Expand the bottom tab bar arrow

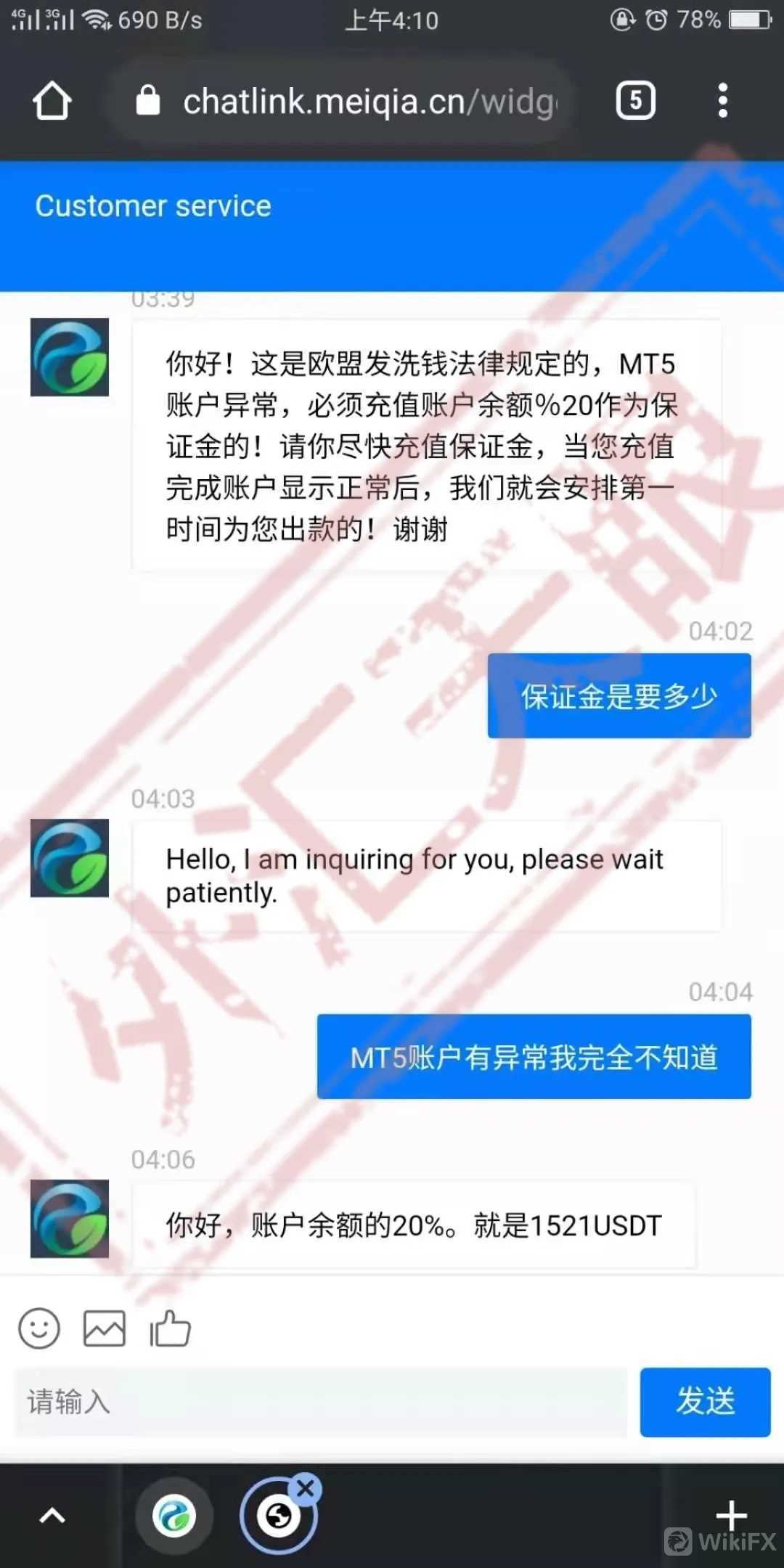[x=52, y=1516]
